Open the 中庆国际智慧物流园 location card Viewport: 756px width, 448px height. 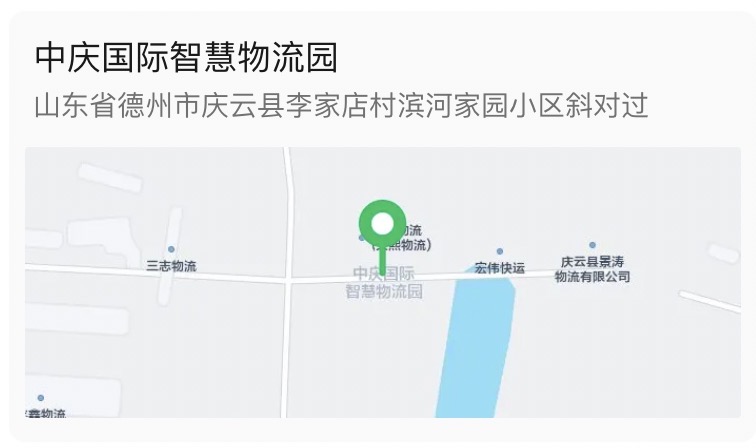point(186,60)
